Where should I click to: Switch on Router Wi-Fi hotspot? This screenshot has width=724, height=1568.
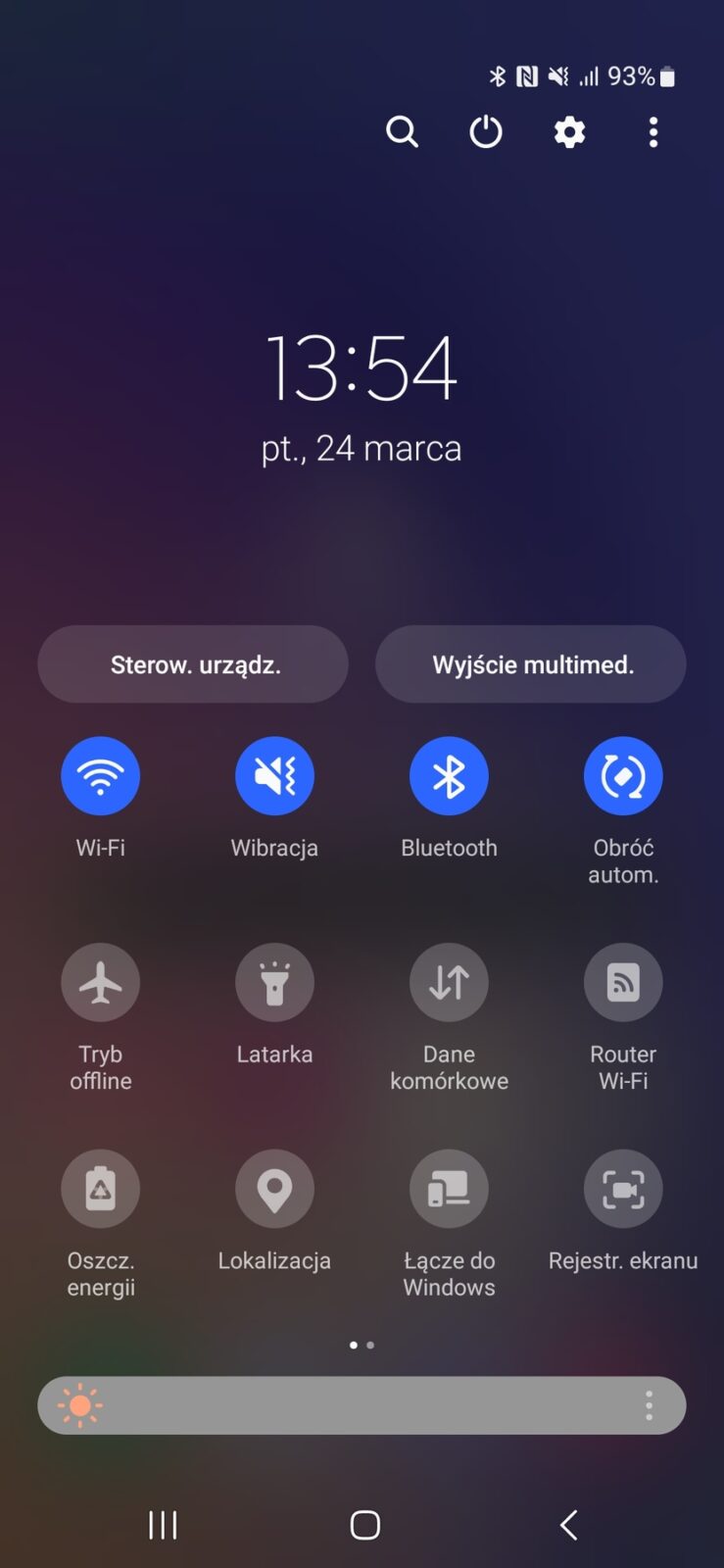[623, 982]
